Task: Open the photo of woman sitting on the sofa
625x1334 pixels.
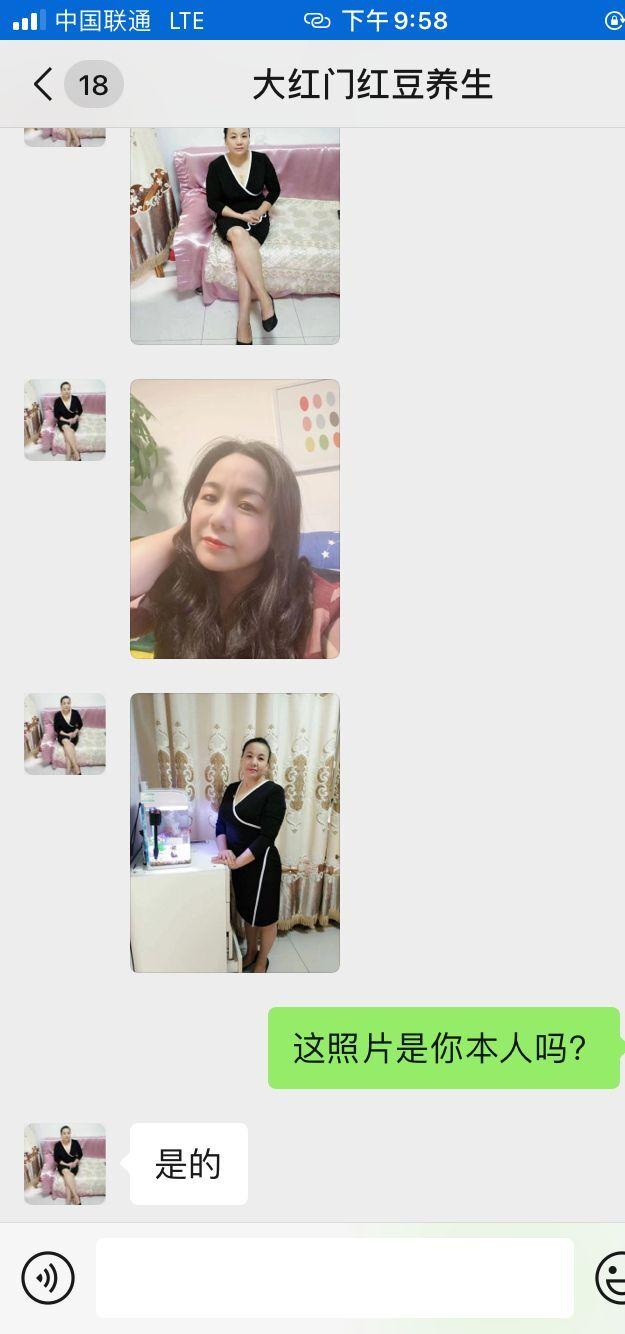Action: 235,236
